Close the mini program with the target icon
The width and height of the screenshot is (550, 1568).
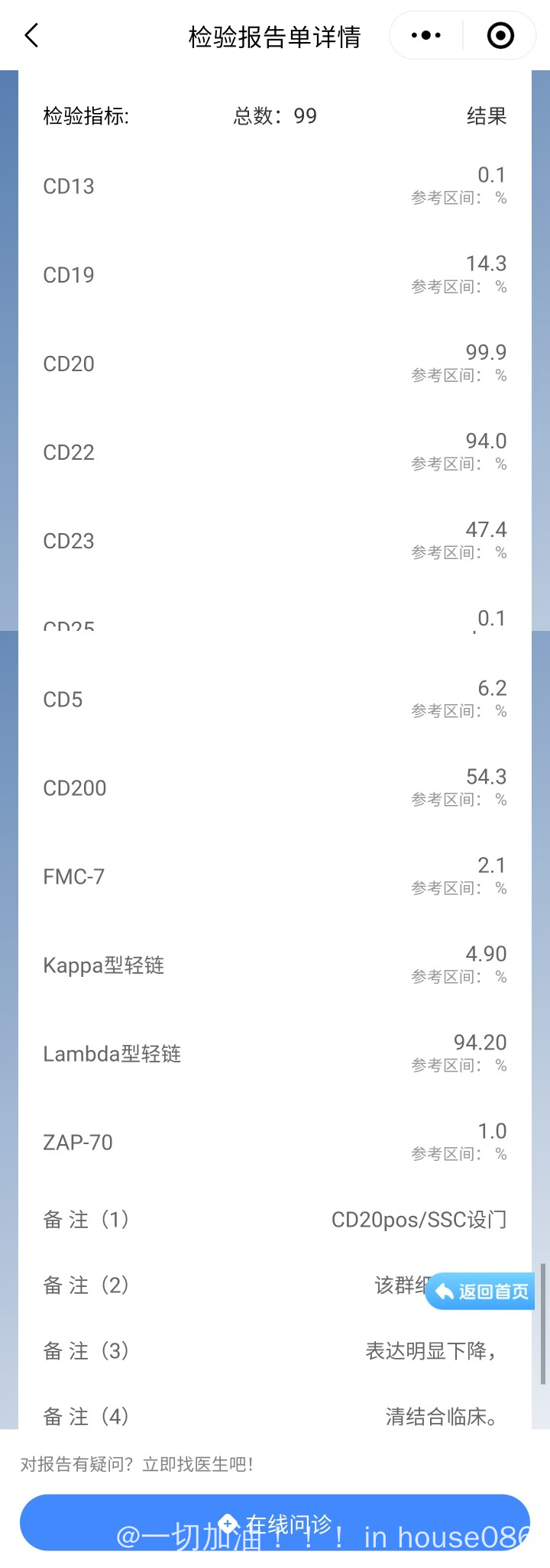pyautogui.click(x=500, y=35)
